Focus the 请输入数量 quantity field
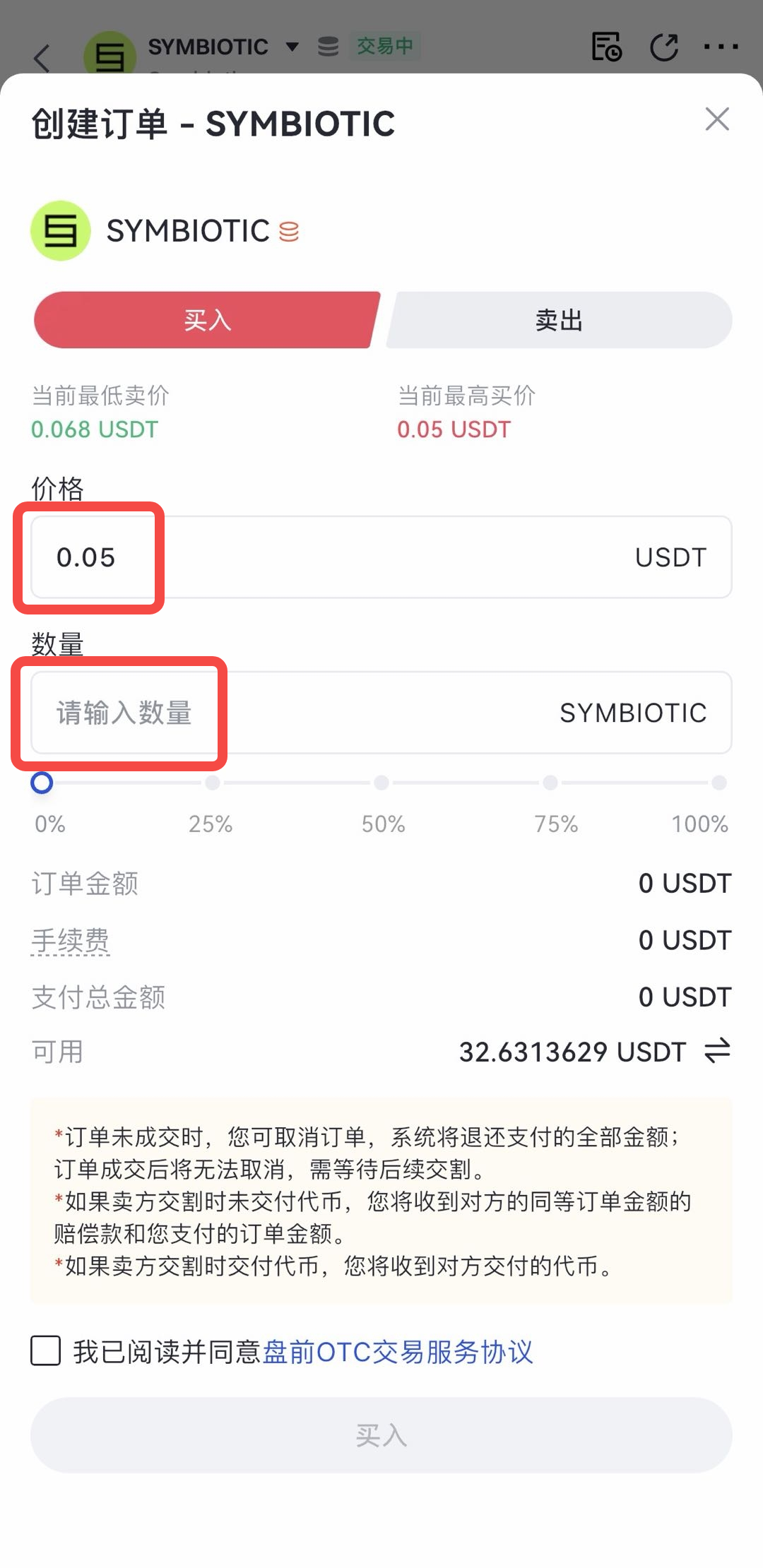The height and width of the screenshot is (1568, 763). [283, 713]
